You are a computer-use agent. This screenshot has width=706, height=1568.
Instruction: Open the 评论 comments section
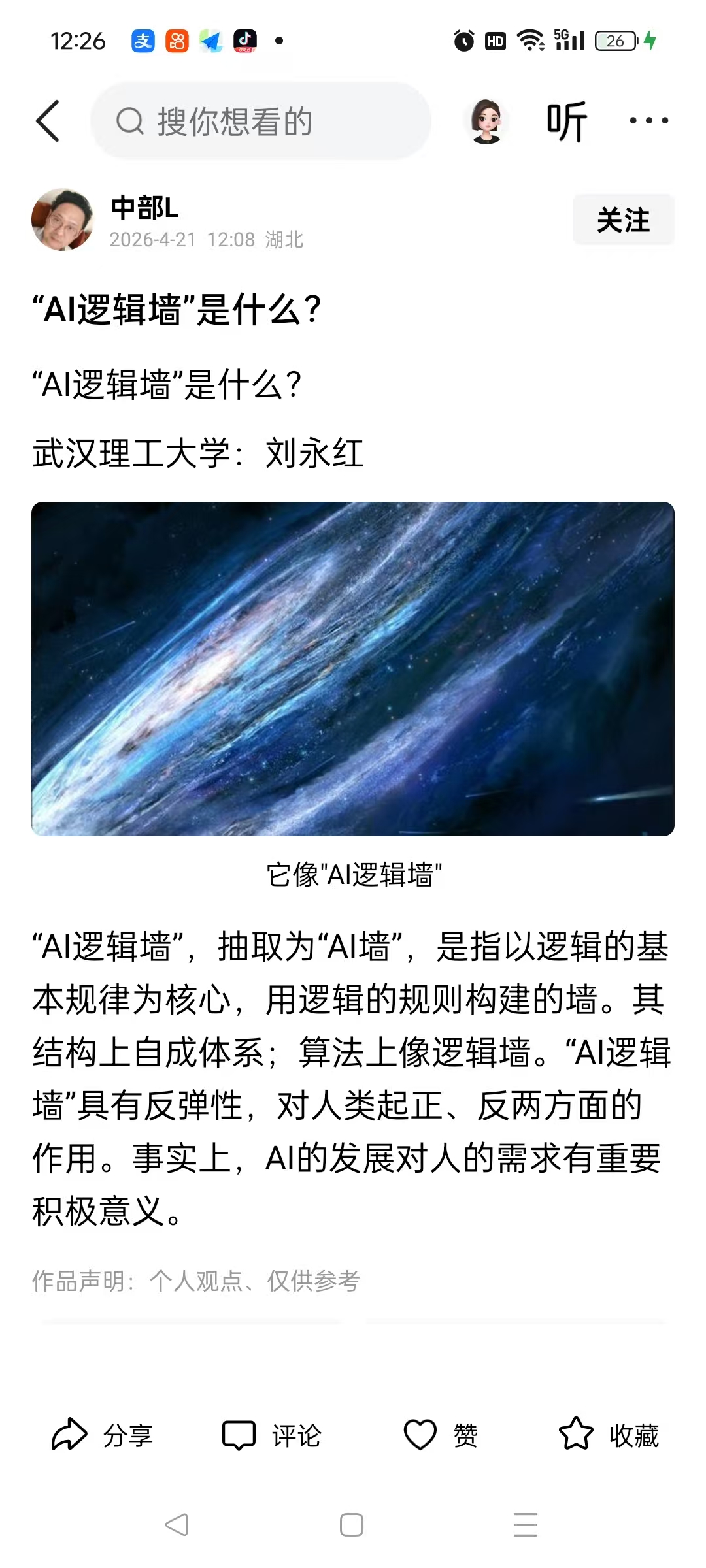tap(272, 1435)
